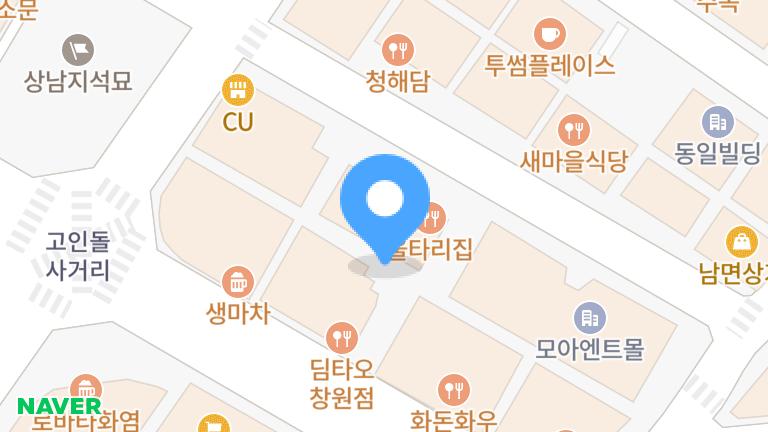Viewport: 768px width, 432px height.
Task: Select the 상남지석묘 landmark marker
Action: pos(78,48)
